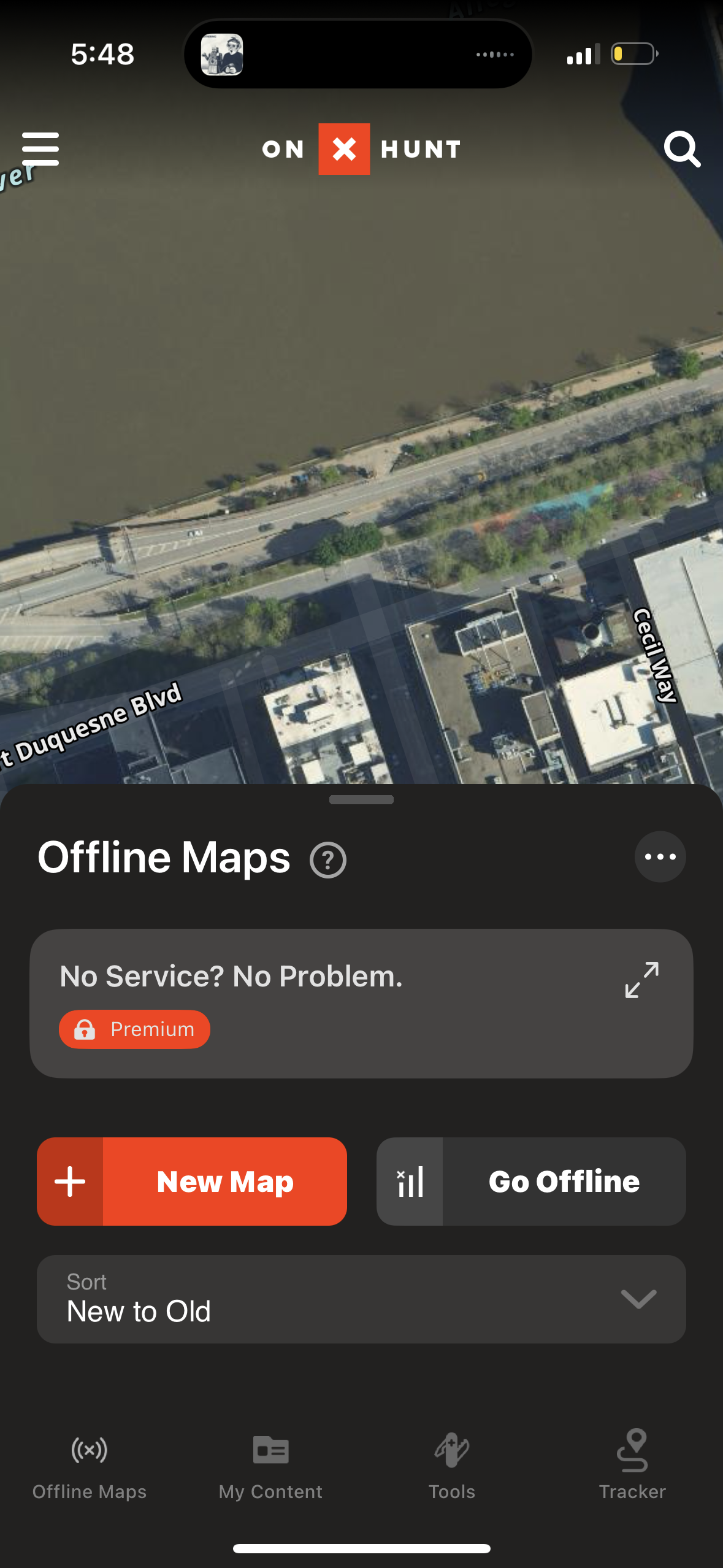Open the Offline Maps help tooltip
This screenshot has width=723, height=1568.
327,858
